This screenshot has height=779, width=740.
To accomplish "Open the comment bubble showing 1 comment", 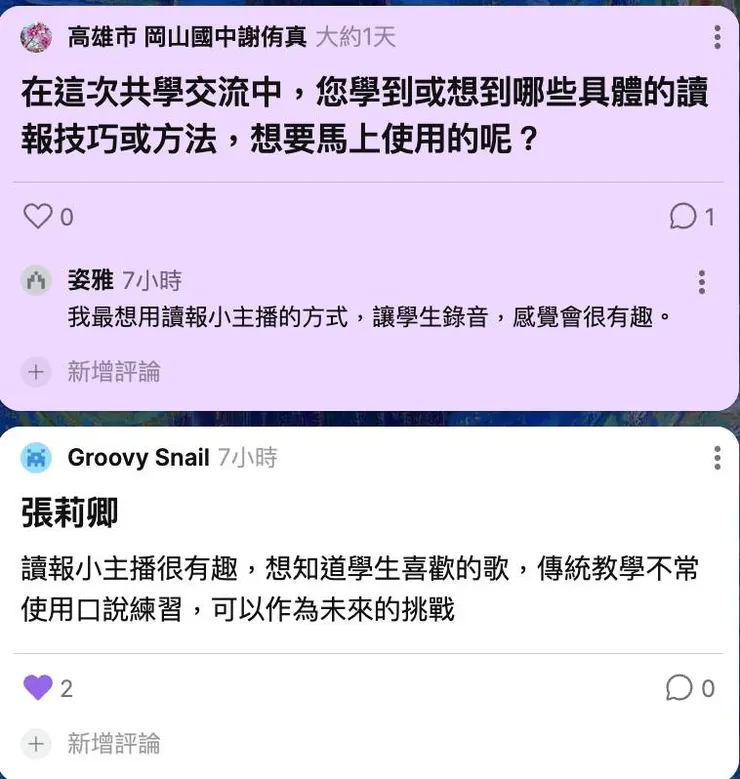I will click(681, 216).
